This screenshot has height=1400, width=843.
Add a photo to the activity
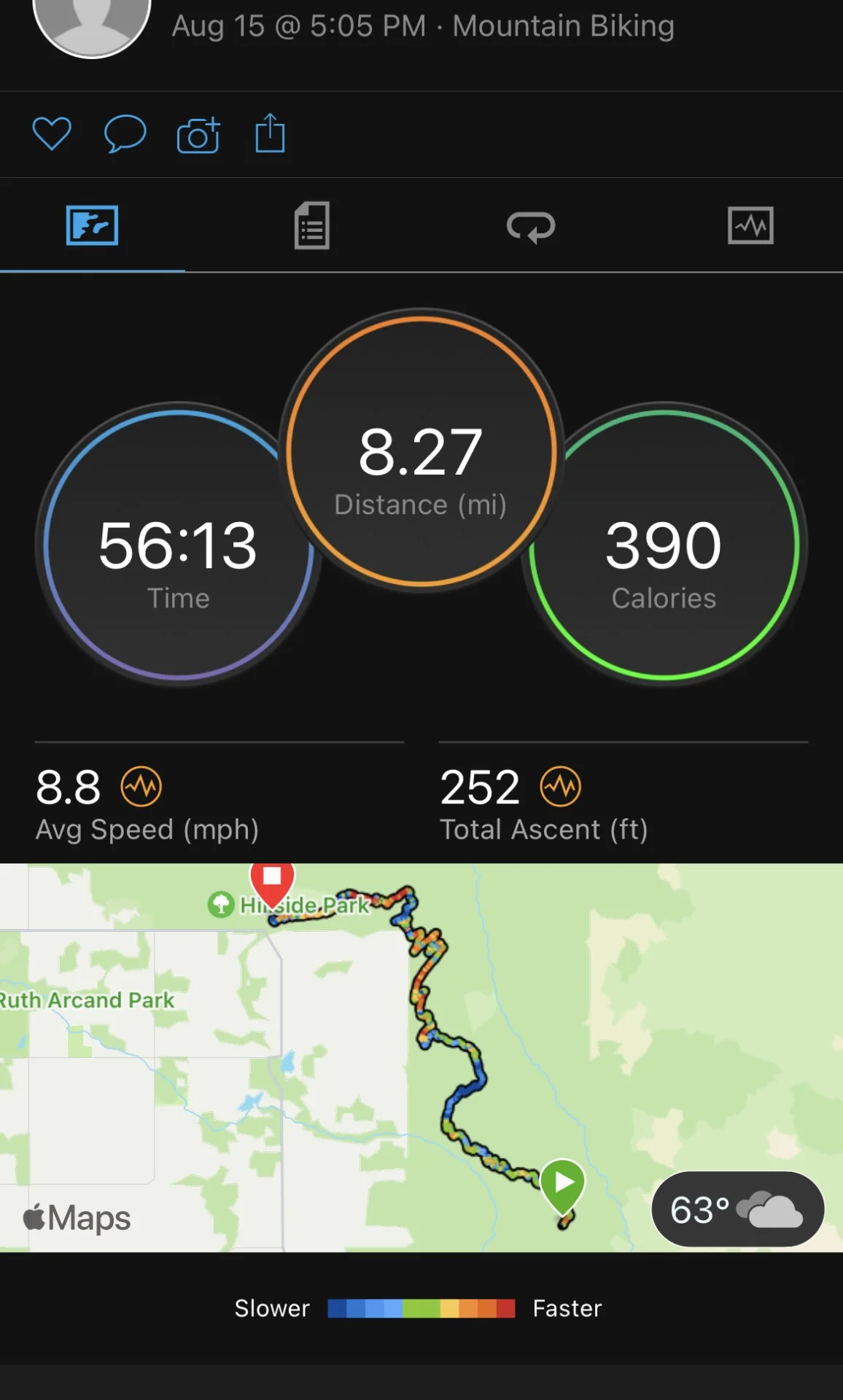tap(198, 135)
